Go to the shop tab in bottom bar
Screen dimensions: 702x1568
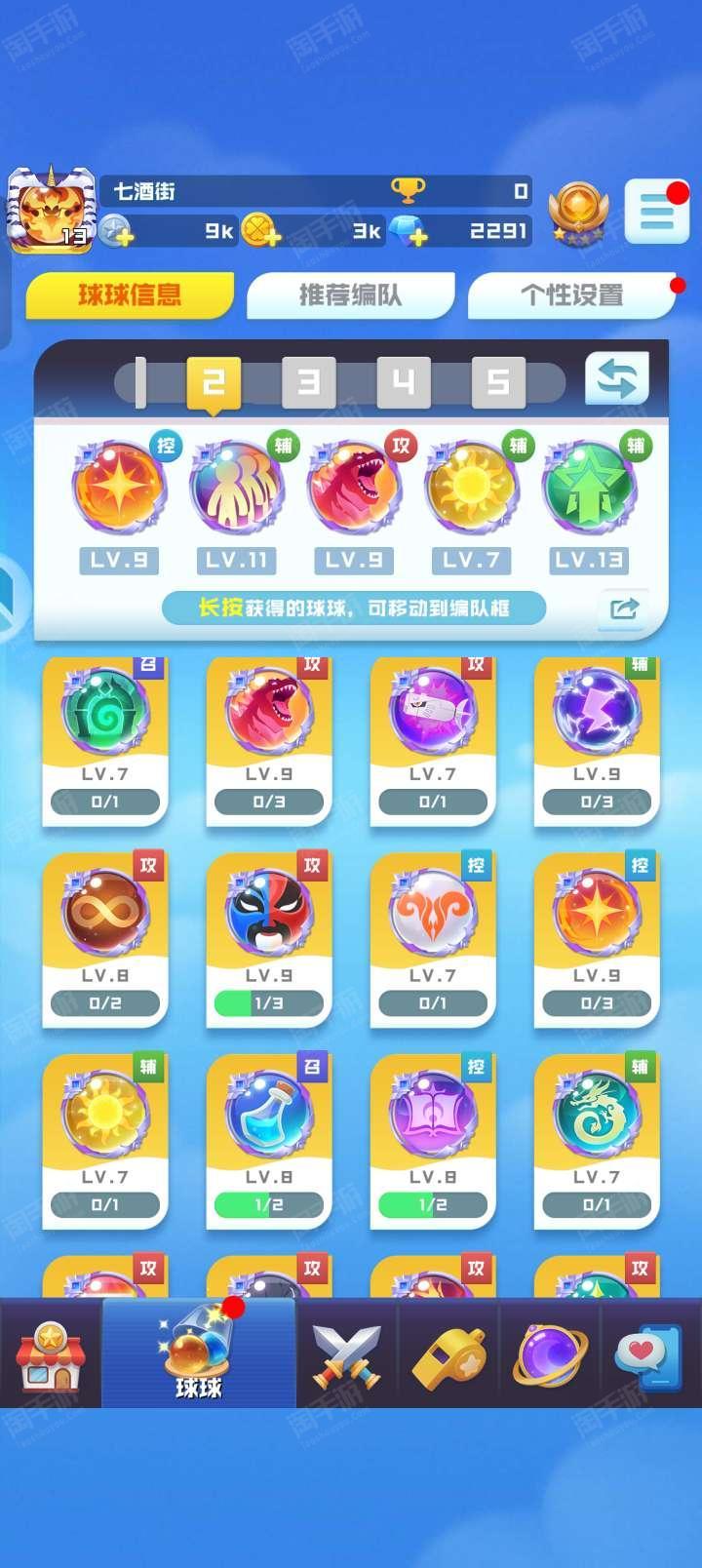(51, 1354)
